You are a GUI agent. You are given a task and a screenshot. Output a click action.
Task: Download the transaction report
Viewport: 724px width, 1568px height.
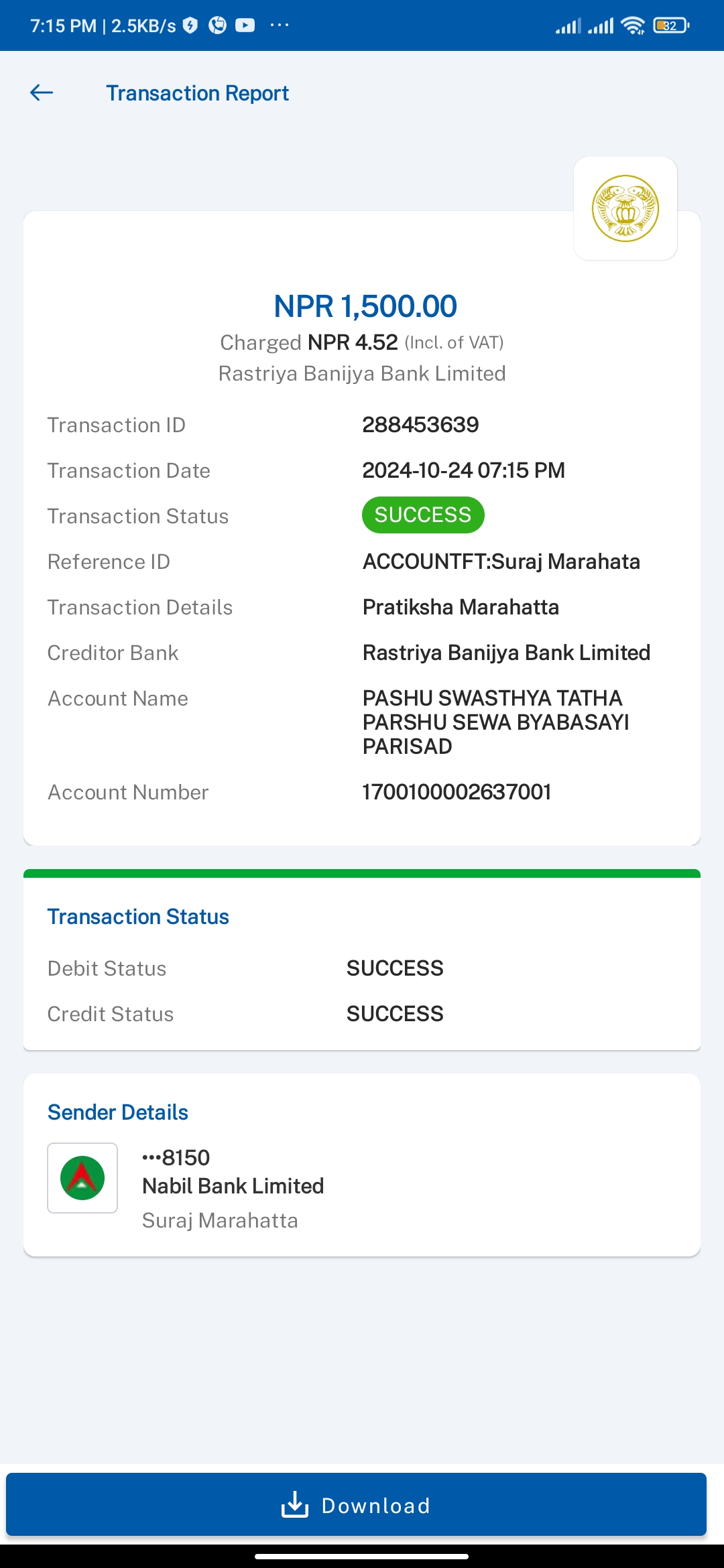tap(356, 1505)
